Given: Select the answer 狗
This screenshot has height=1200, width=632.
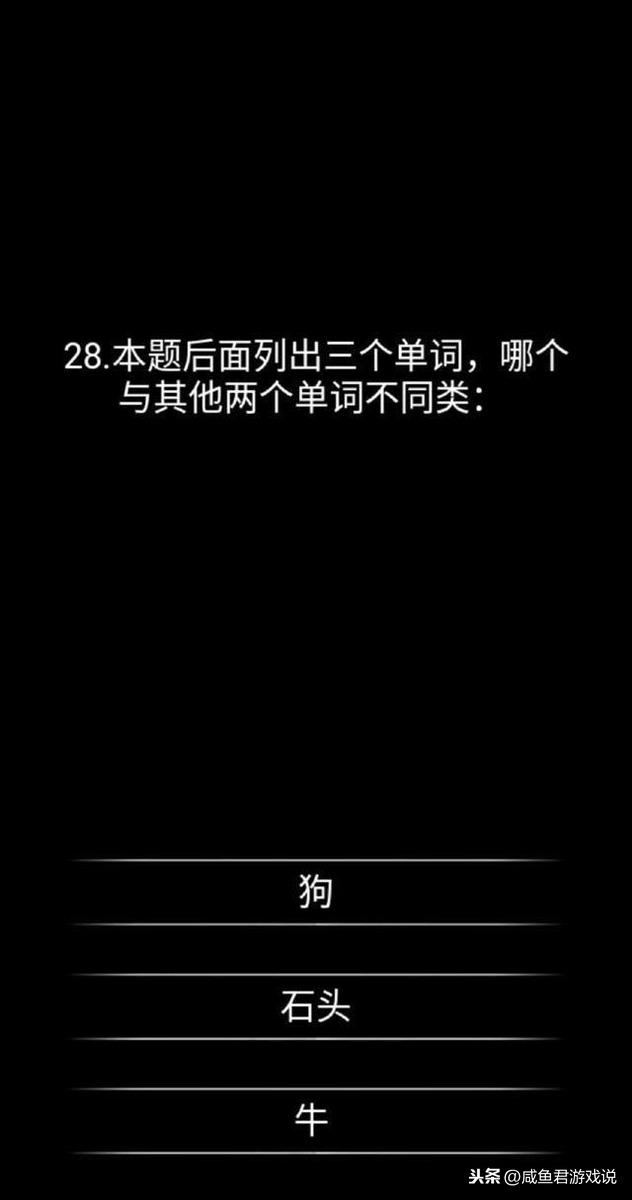Looking at the screenshot, I should (315, 892).
